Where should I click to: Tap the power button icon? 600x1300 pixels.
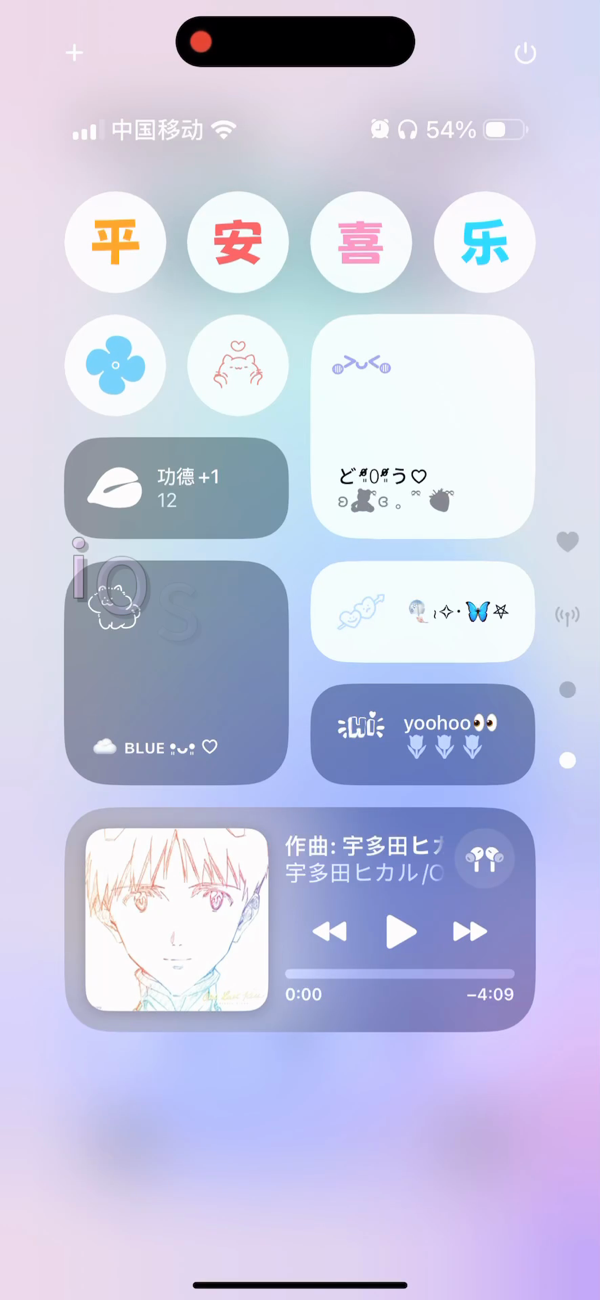[x=525, y=54]
